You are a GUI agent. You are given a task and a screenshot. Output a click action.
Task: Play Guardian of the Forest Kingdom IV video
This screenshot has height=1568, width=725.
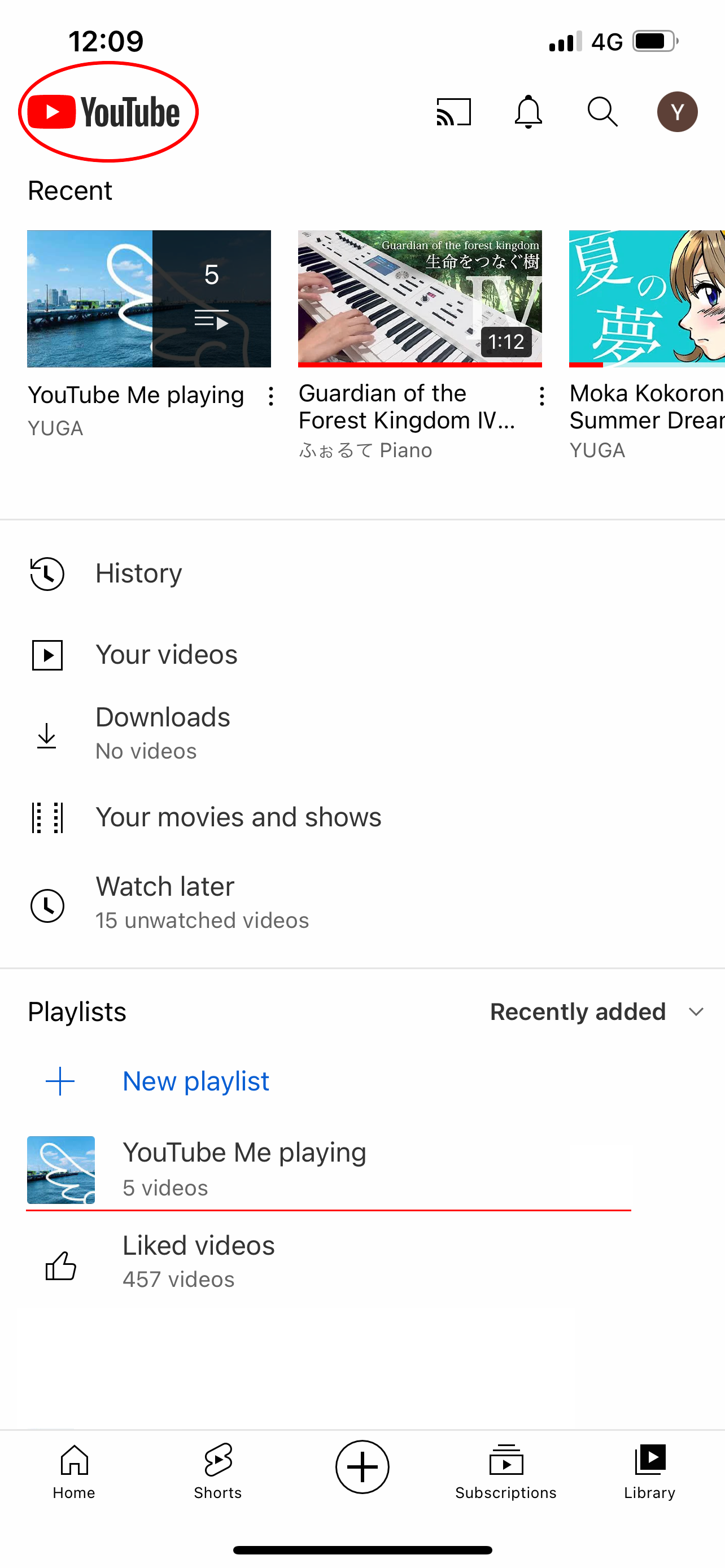pyautogui.click(x=420, y=299)
